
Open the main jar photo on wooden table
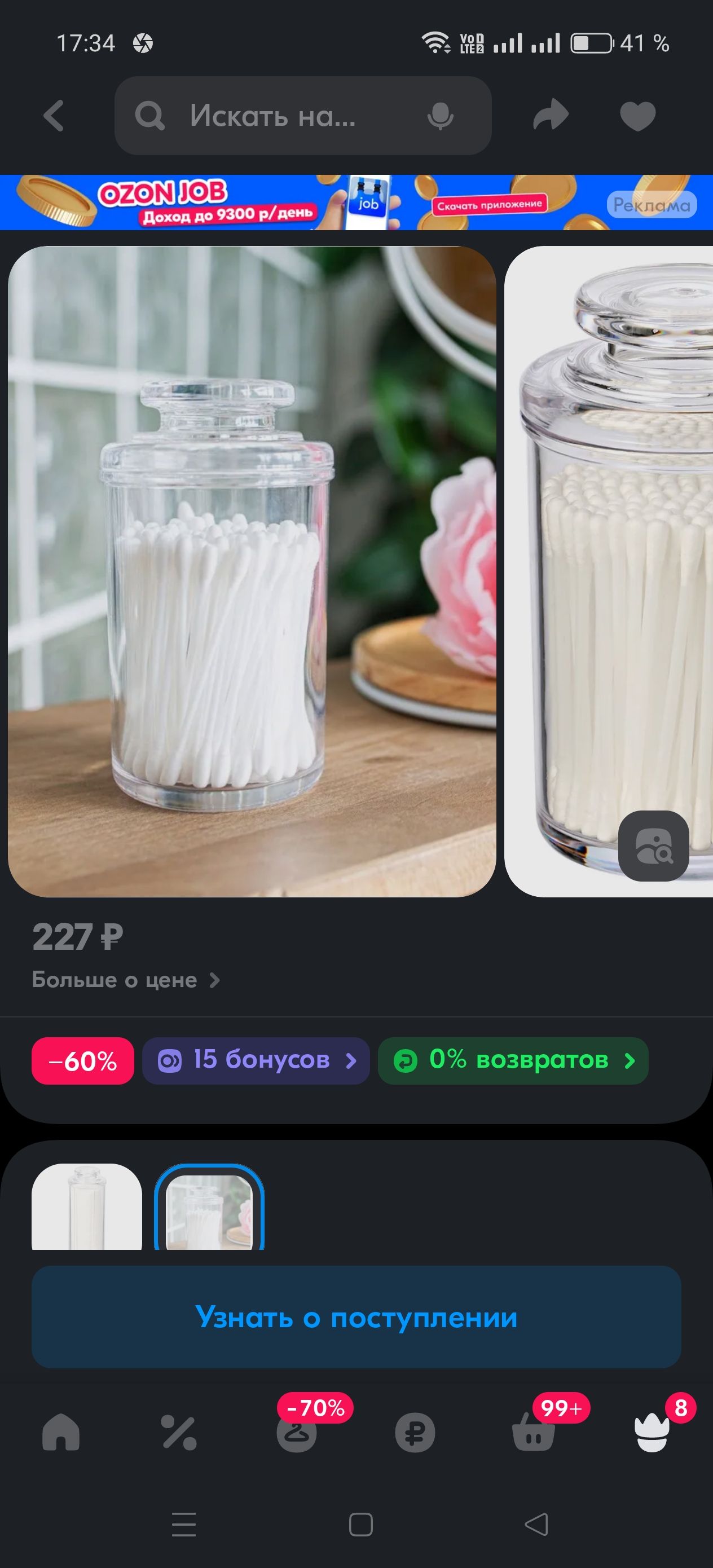[252, 571]
